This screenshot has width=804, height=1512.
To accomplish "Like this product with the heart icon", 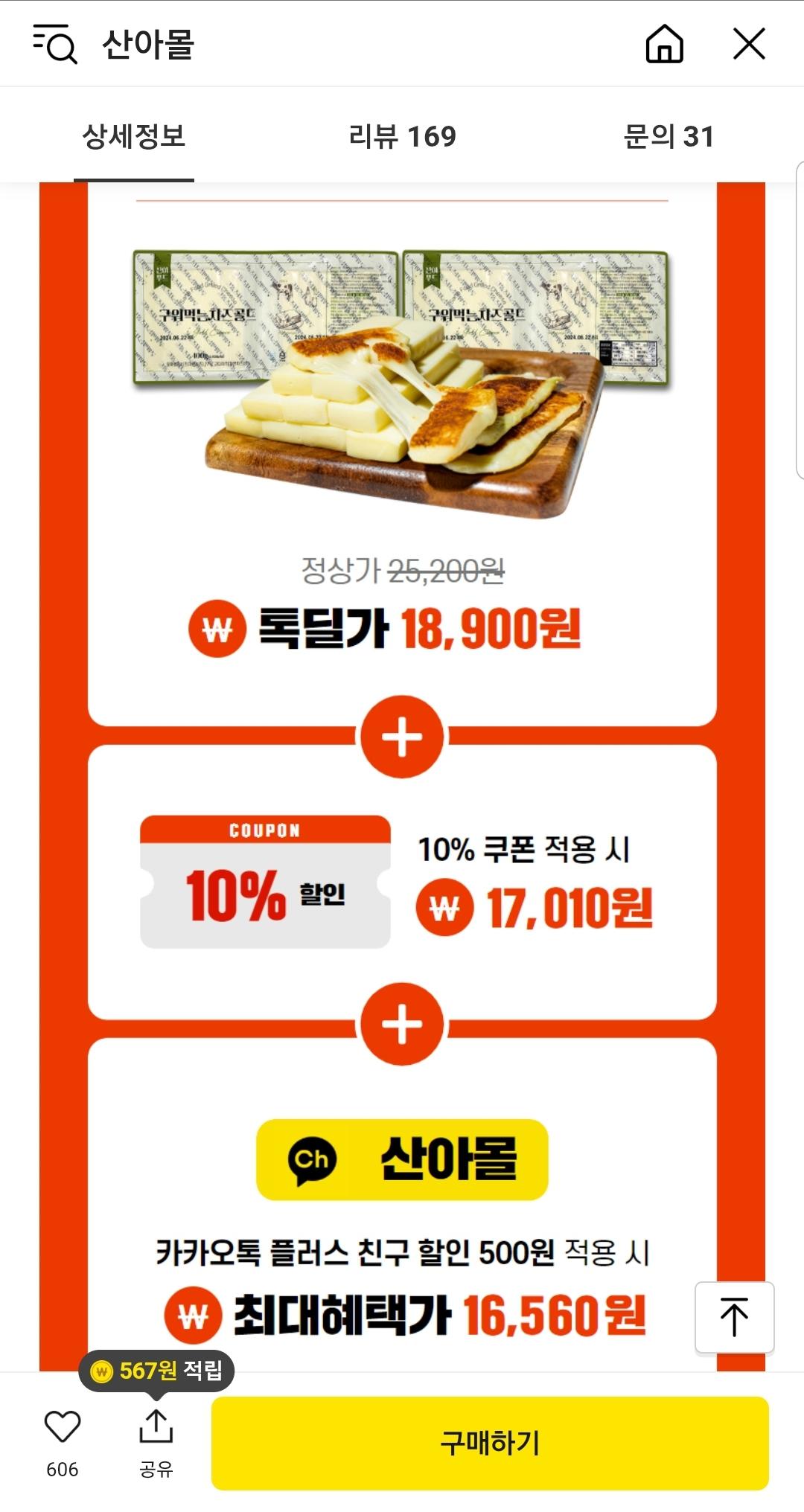I will click(x=63, y=1426).
